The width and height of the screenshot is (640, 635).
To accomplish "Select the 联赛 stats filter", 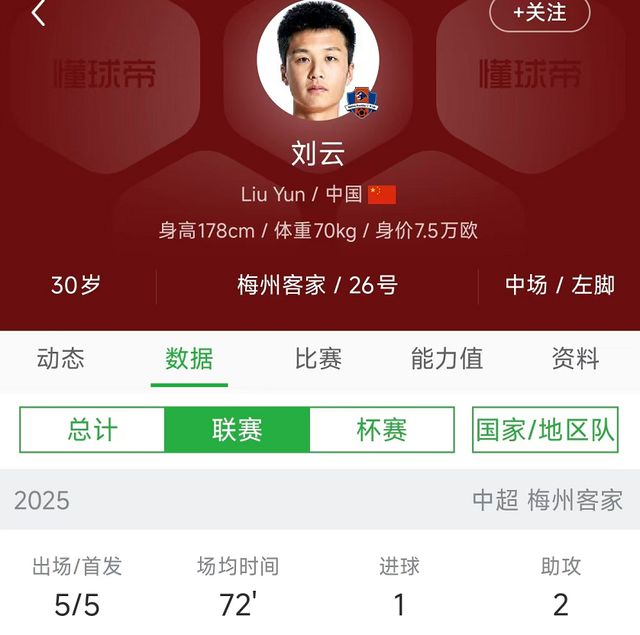I will point(237,430).
